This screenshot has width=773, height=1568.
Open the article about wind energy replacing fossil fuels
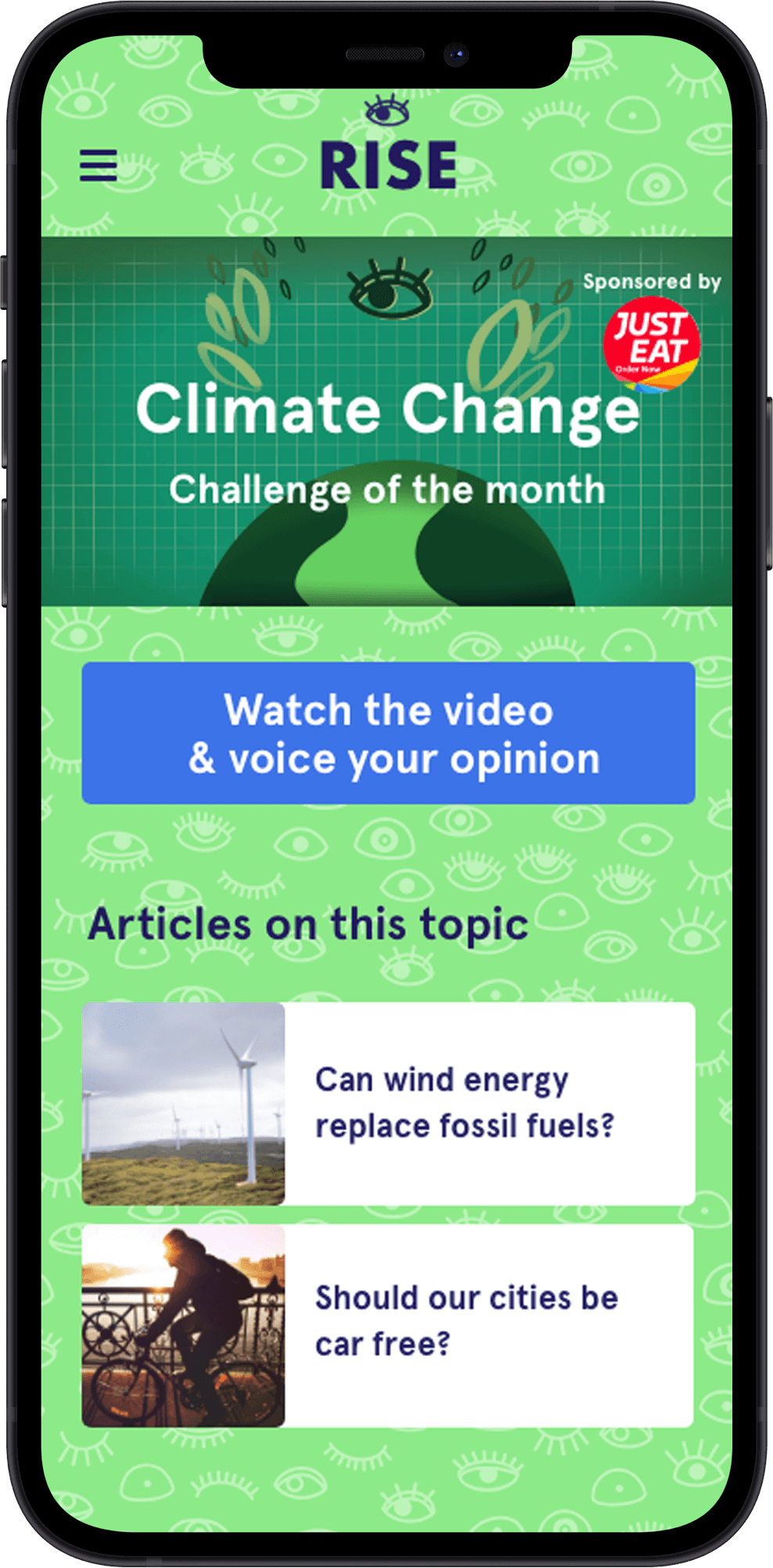click(388, 1104)
